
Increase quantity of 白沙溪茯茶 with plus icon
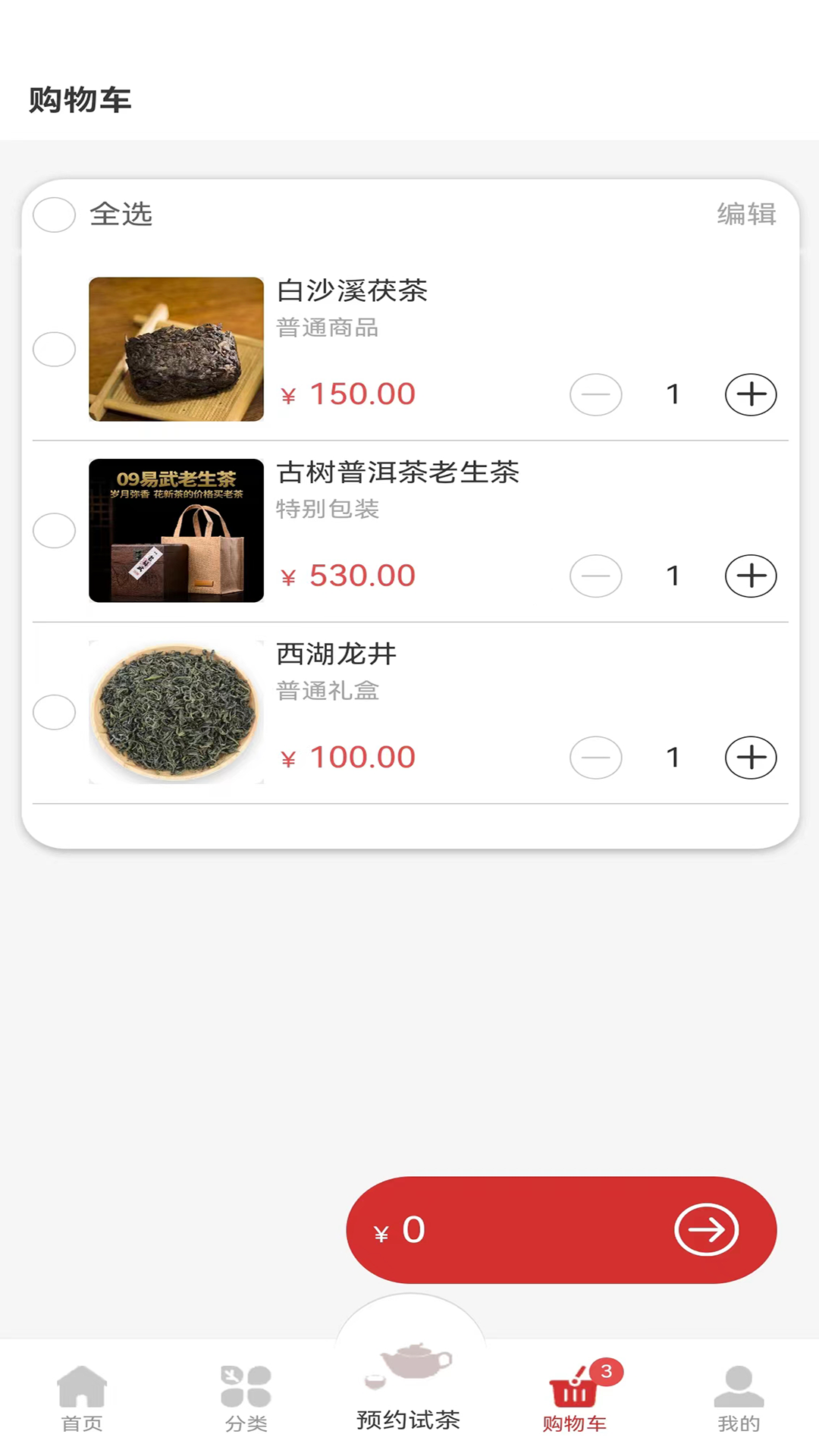point(750,394)
